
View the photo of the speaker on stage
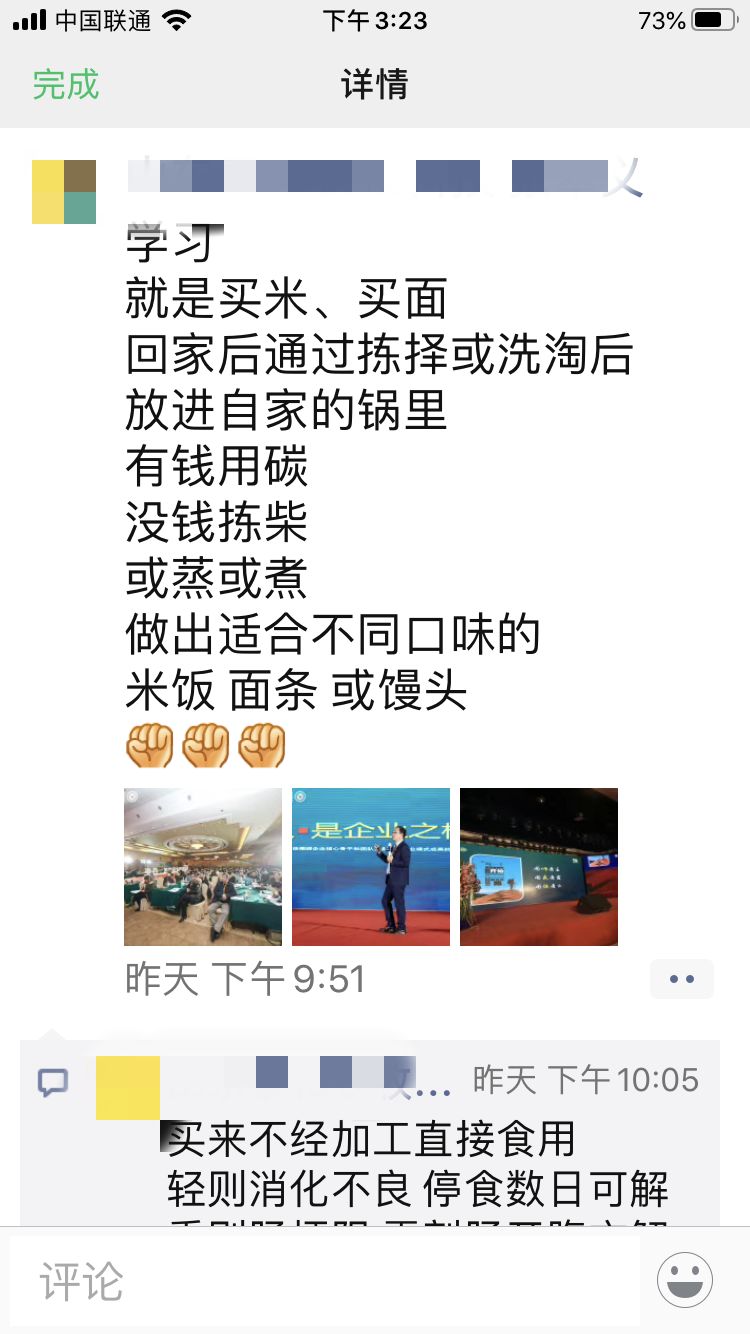[371, 867]
